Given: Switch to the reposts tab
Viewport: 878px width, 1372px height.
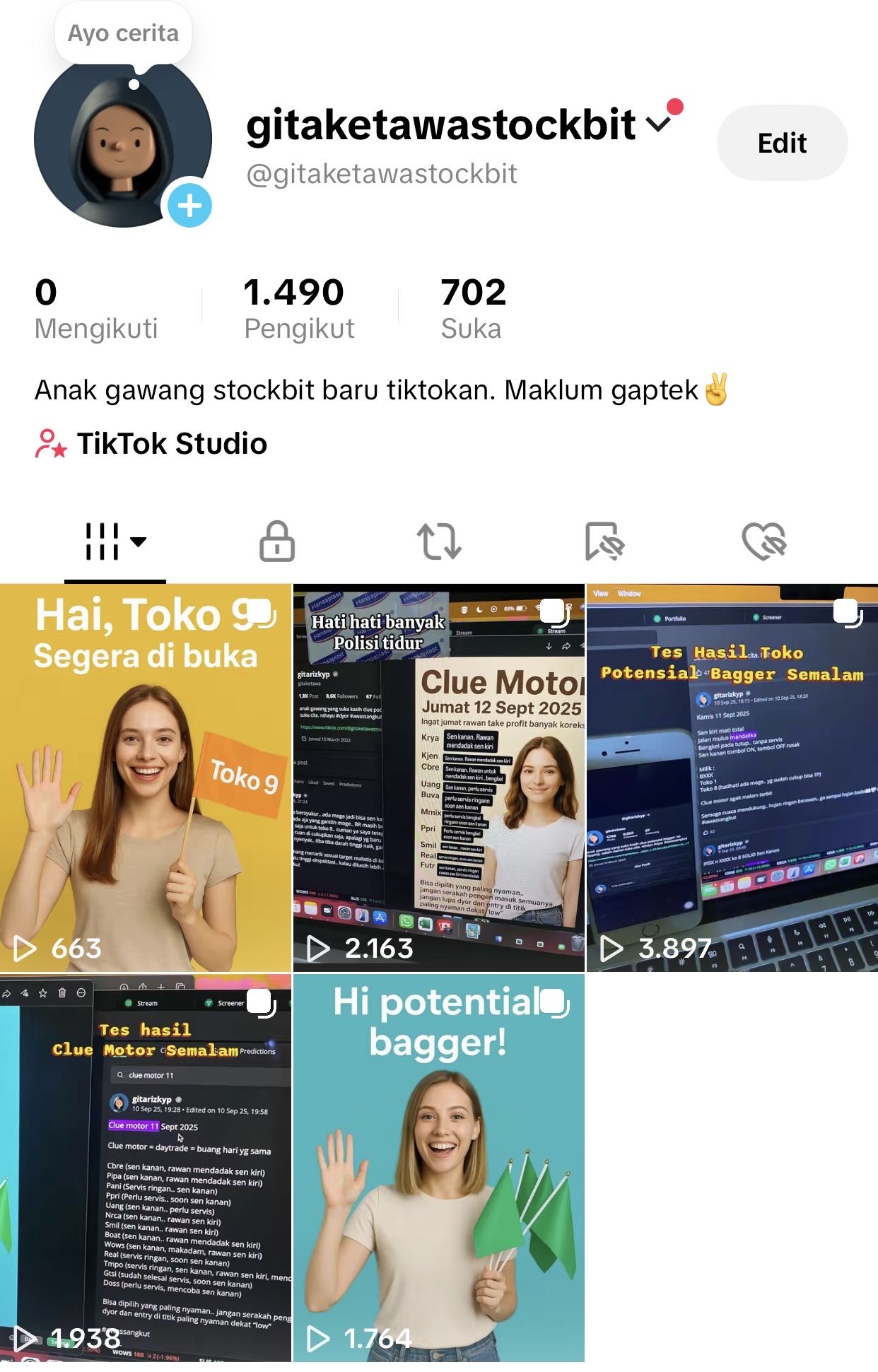Looking at the screenshot, I should click(x=439, y=542).
